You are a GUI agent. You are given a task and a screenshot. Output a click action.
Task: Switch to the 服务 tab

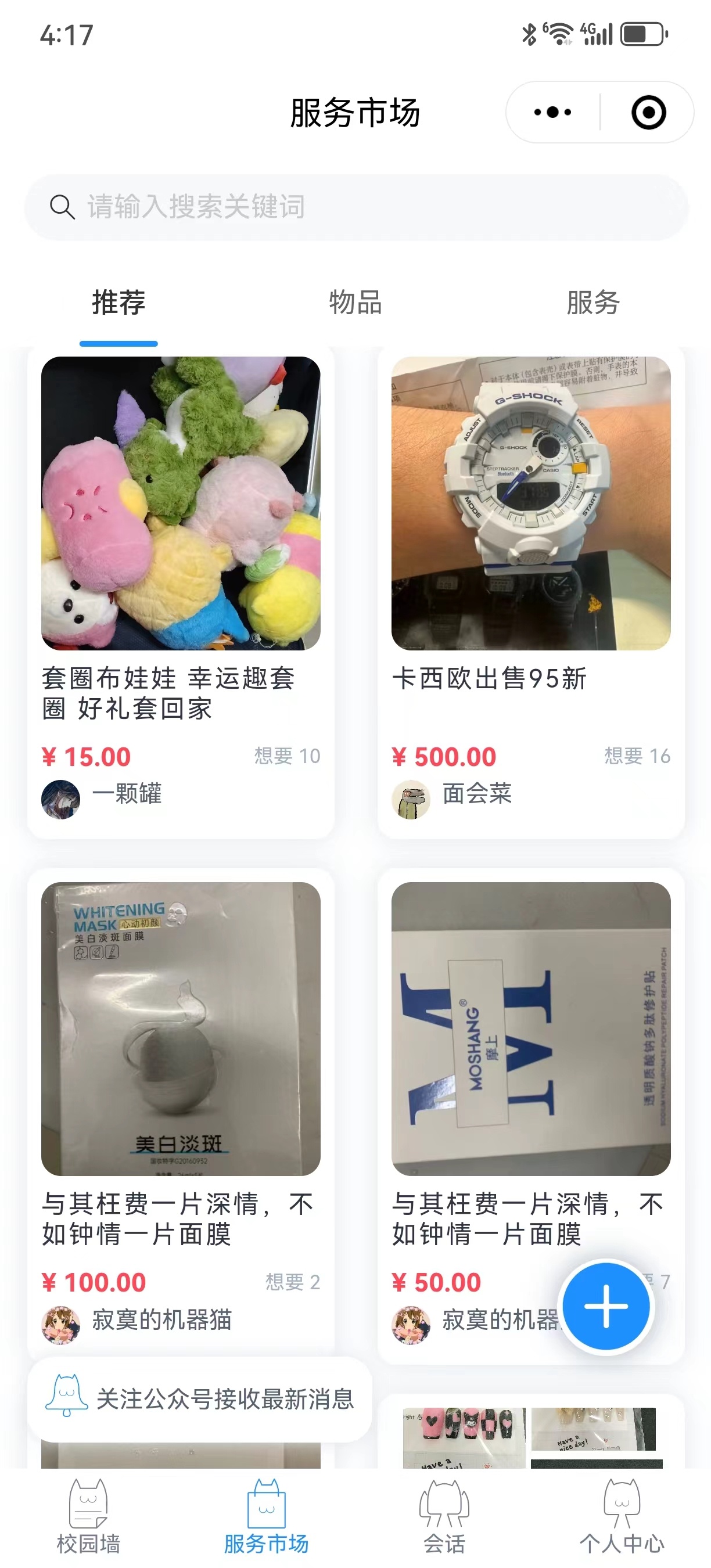[592, 303]
